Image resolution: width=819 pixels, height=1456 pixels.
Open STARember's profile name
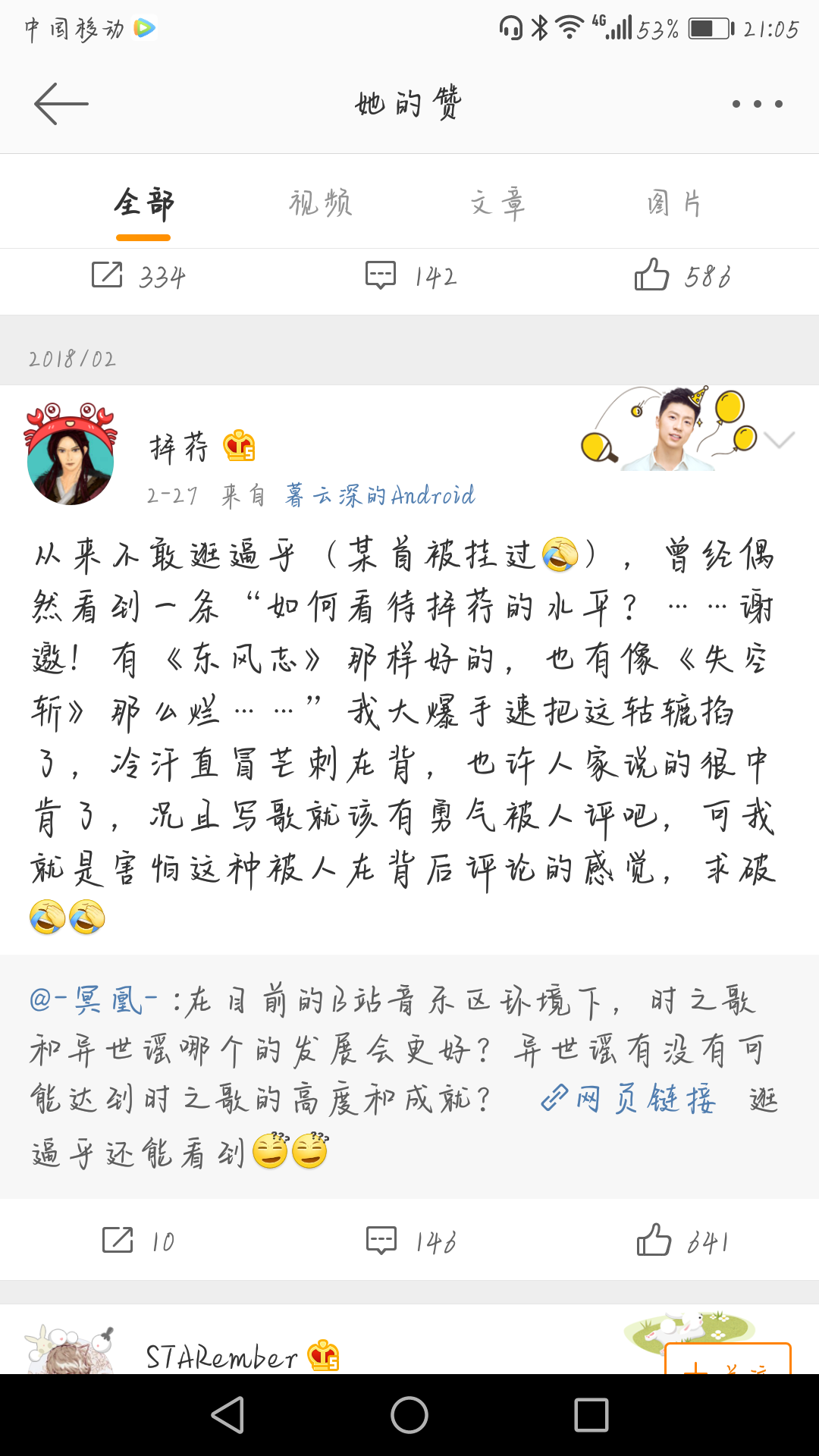[221, 1357]
